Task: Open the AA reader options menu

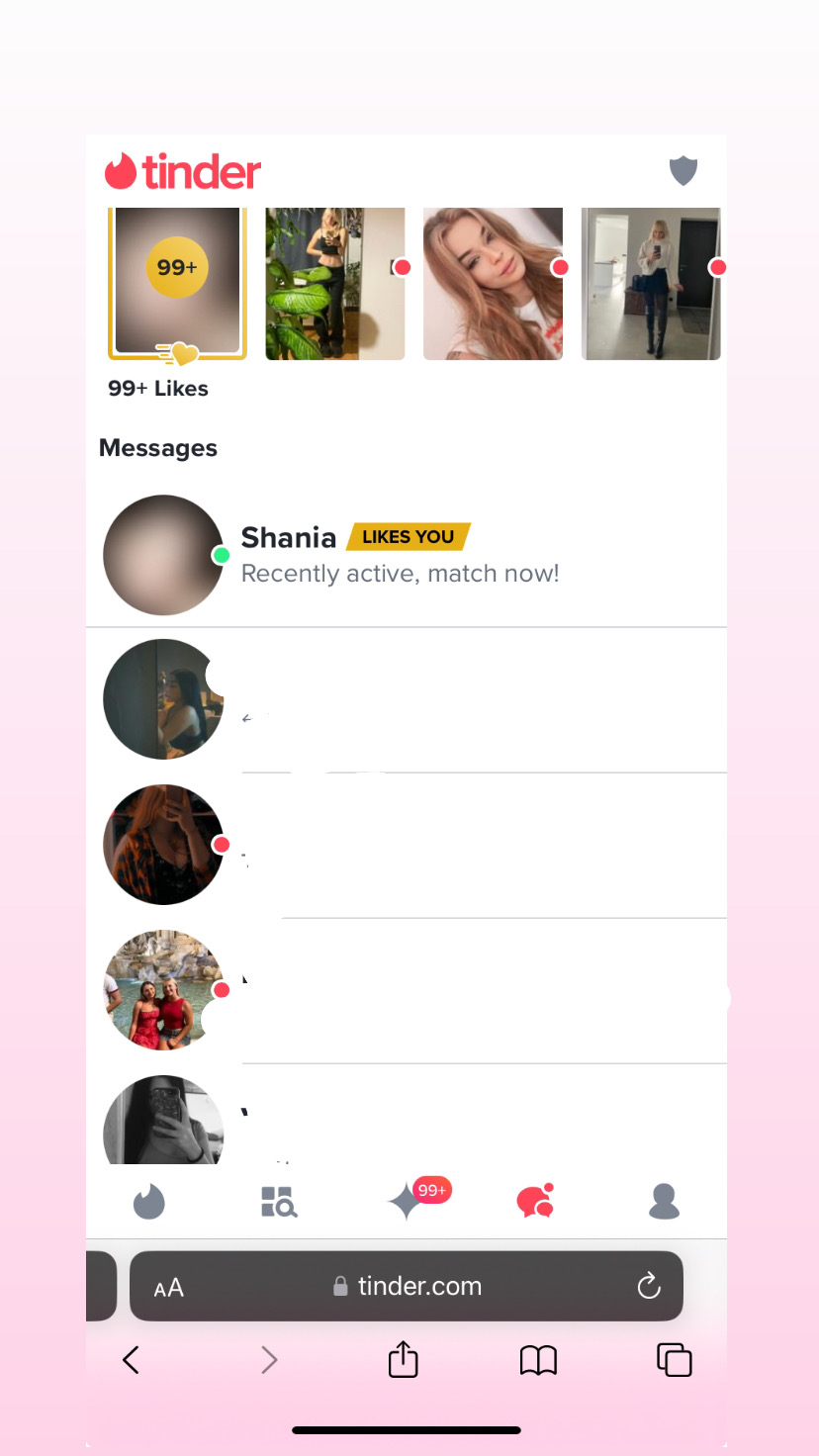Action: click(x=169, y=1288)
